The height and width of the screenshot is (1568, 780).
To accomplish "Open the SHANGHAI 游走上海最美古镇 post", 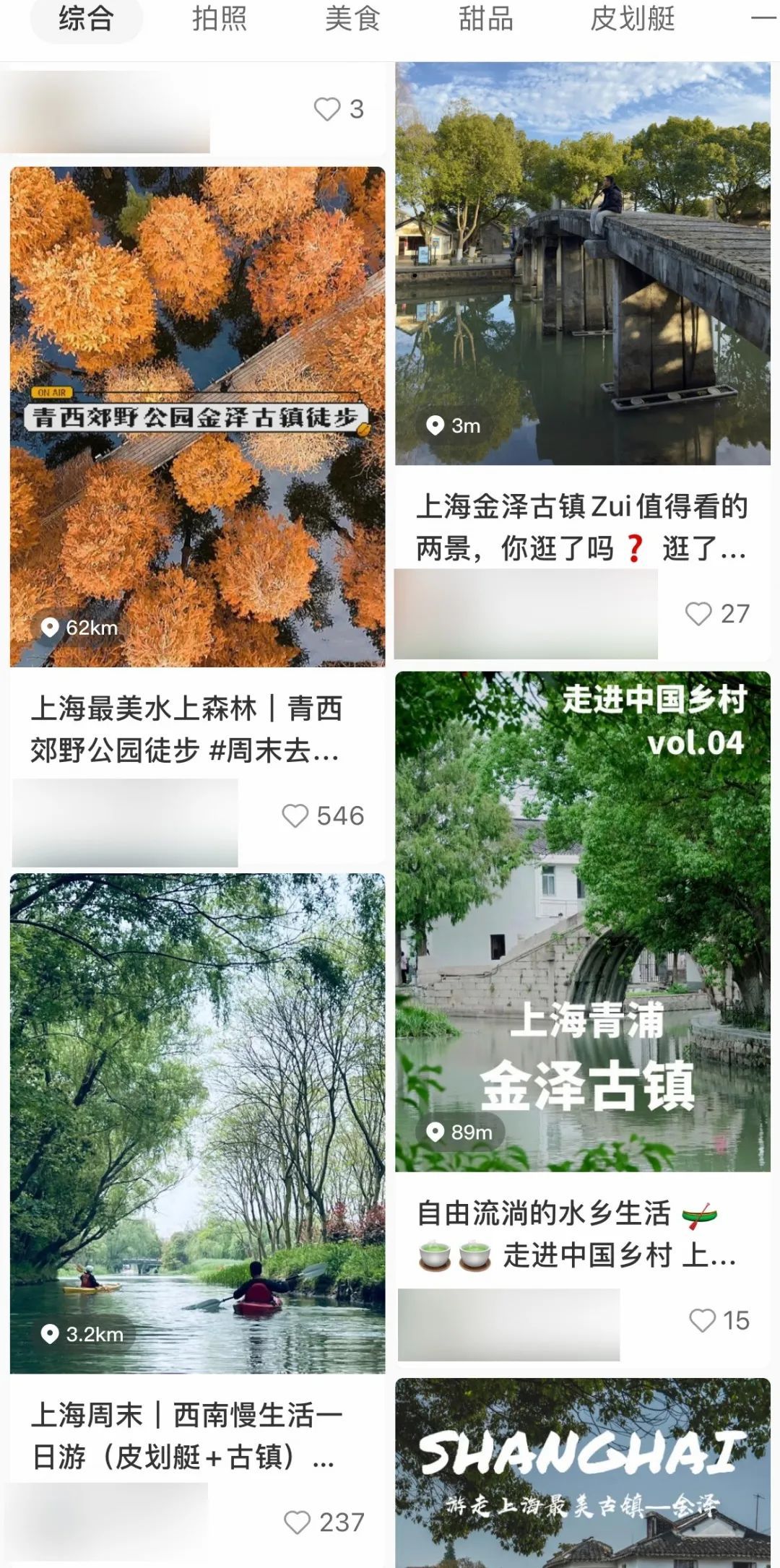I will pyautogui.click(x=582, y=1473).
